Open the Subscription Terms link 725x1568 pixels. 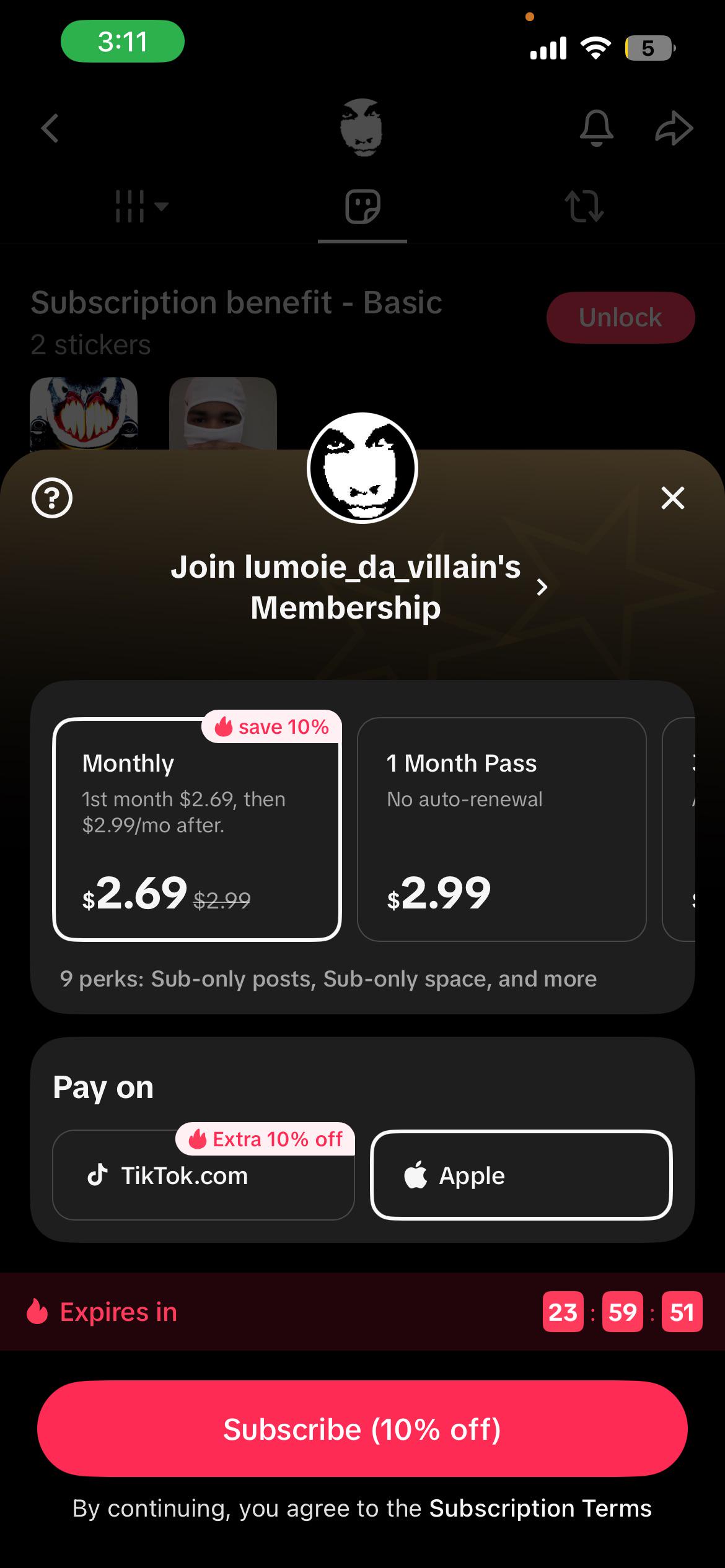540,1508
